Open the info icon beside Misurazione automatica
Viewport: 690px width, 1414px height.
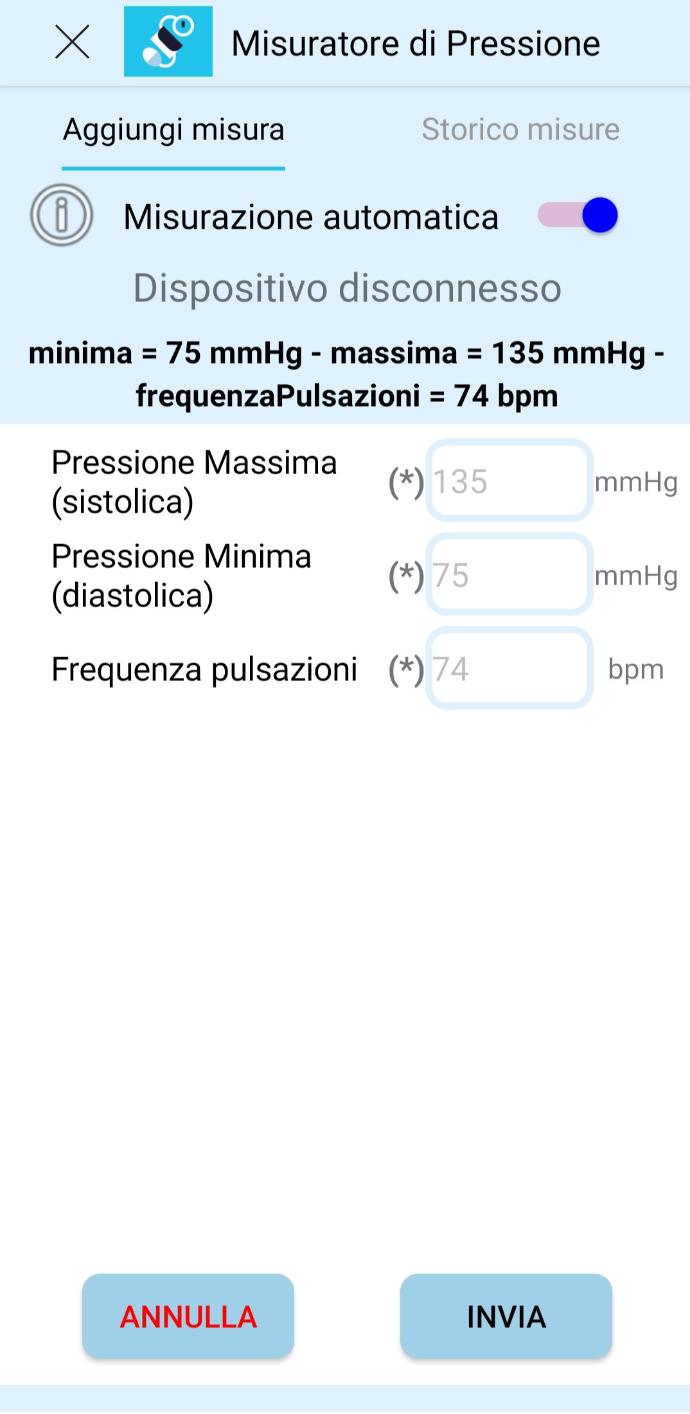[x=62, y=216]
